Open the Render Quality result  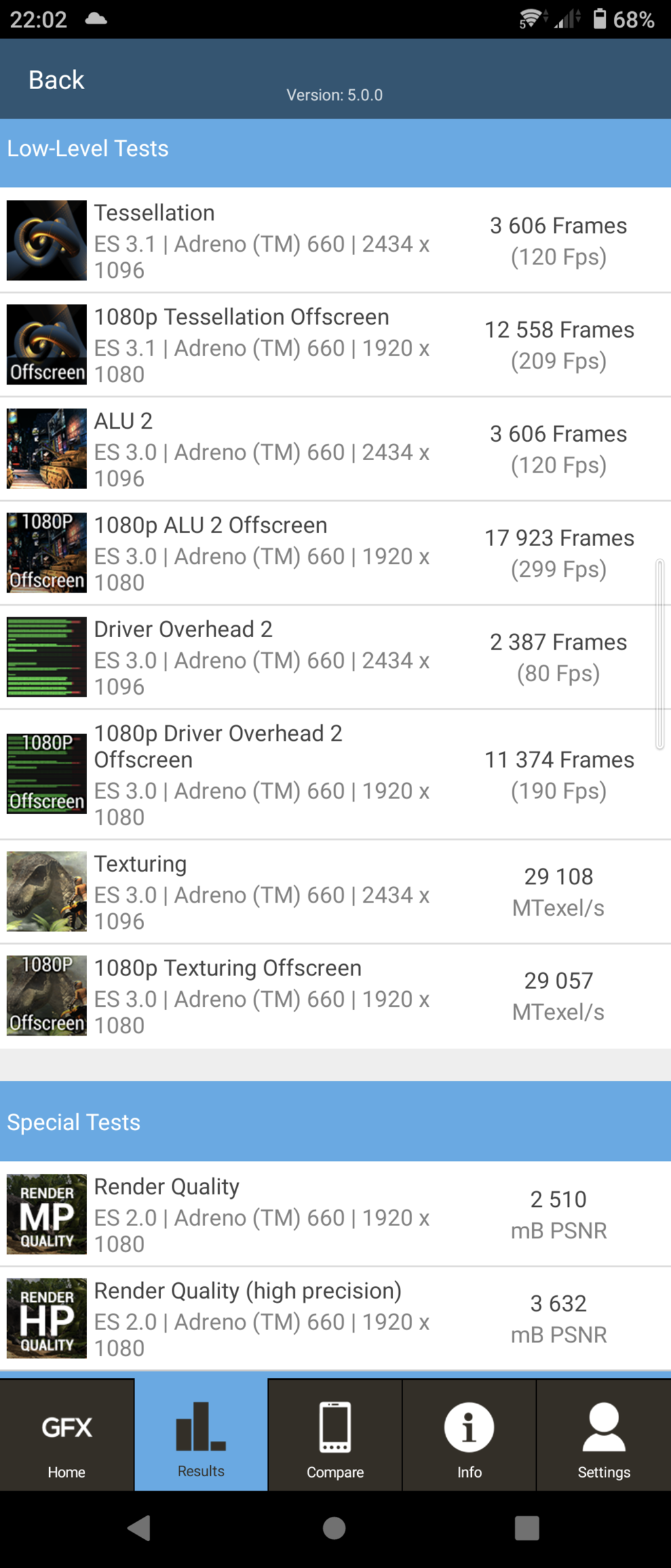tap(335, 1215)
